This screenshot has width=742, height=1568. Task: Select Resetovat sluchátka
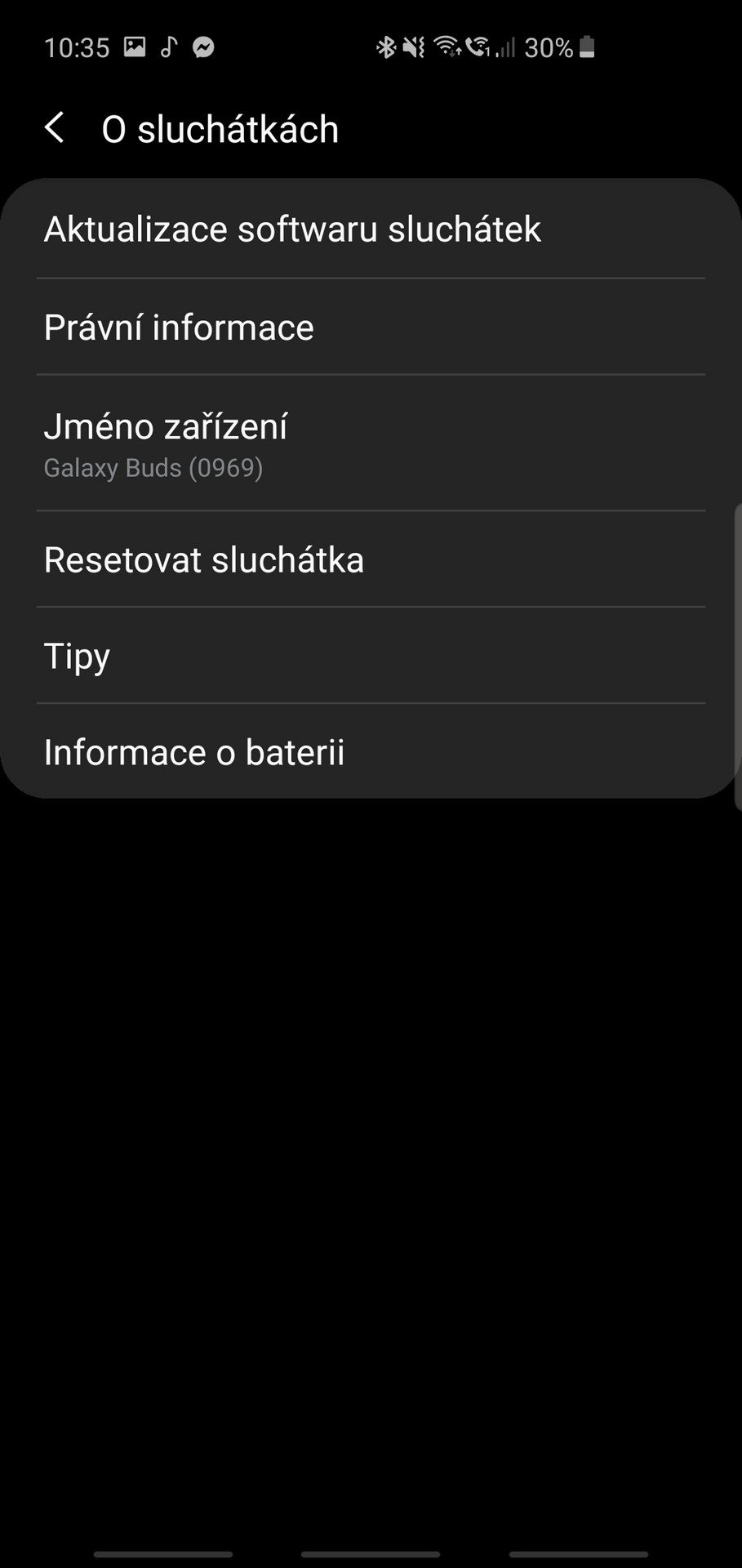pyautogui.click(x=371, y=559)
